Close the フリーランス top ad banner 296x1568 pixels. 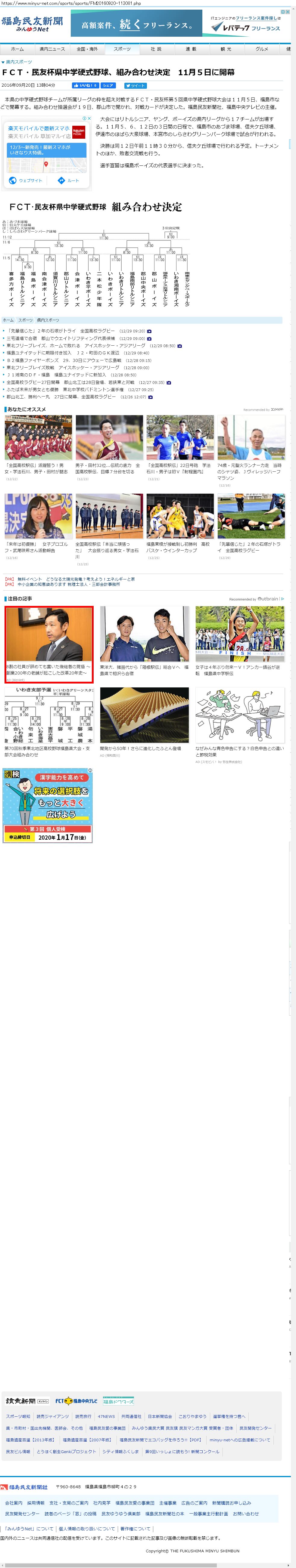pyautogui.click(x=288, y=11)
